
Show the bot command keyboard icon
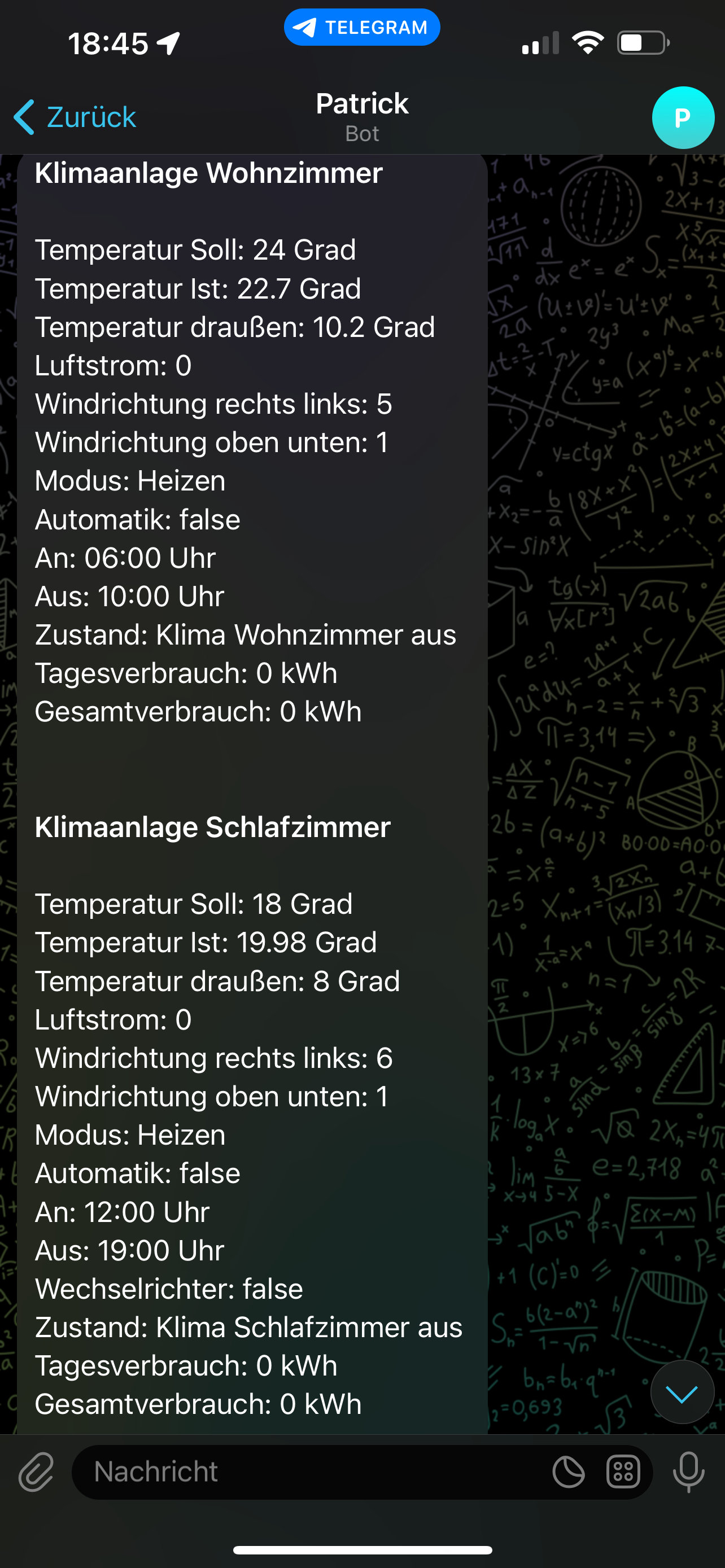[623, 1472]
